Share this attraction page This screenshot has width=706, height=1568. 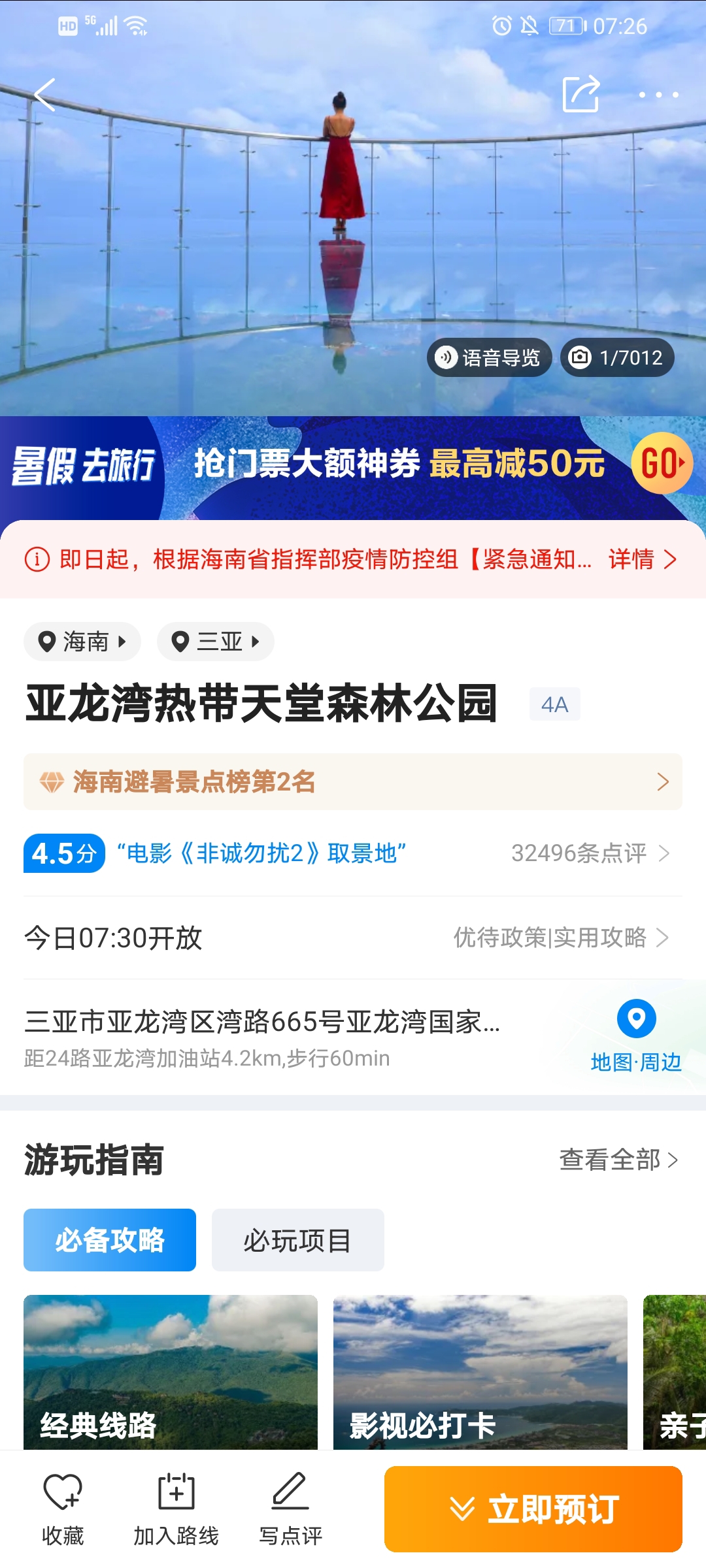click(580, 94)
